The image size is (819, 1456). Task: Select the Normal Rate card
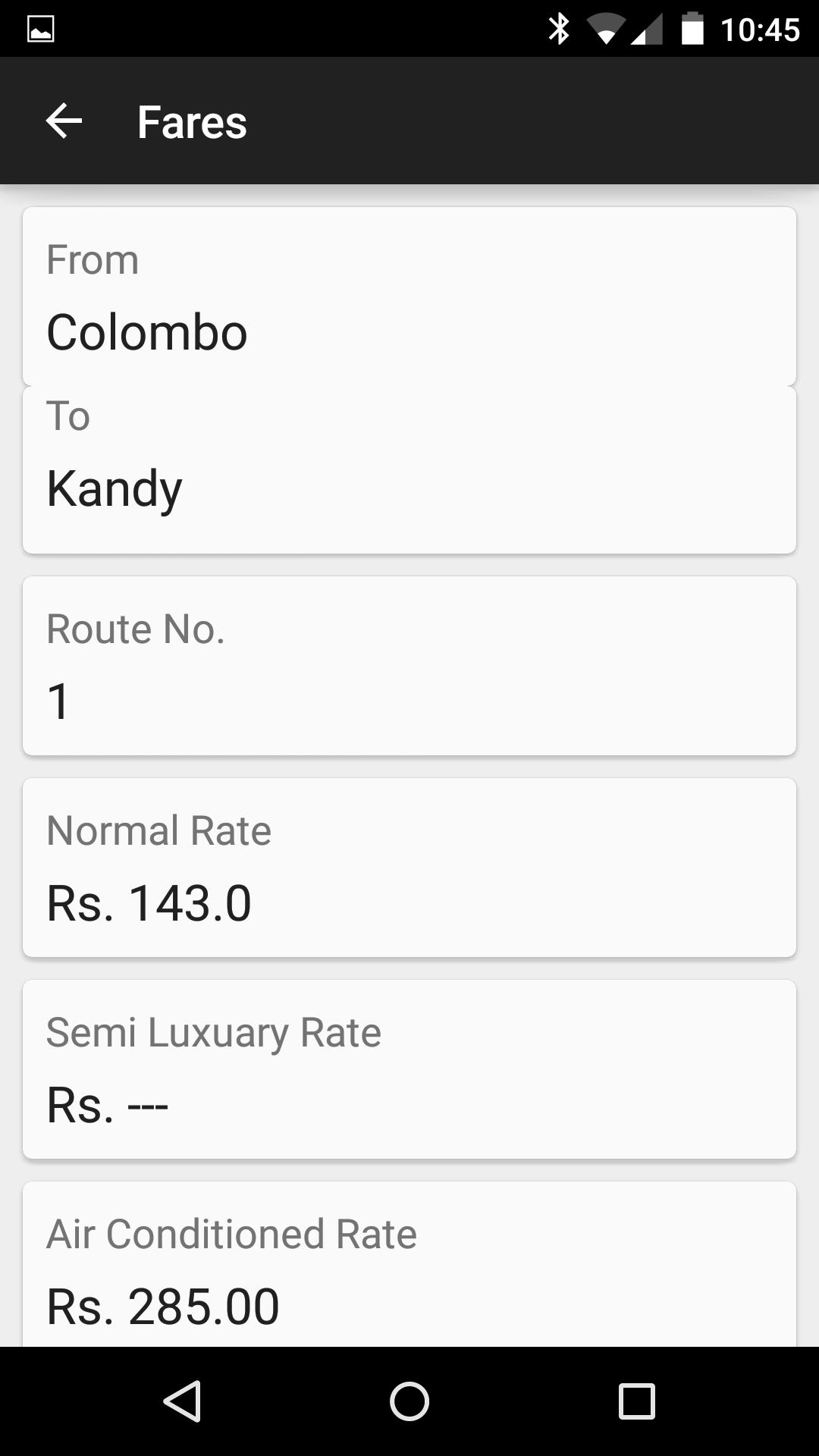pos(409,867)
